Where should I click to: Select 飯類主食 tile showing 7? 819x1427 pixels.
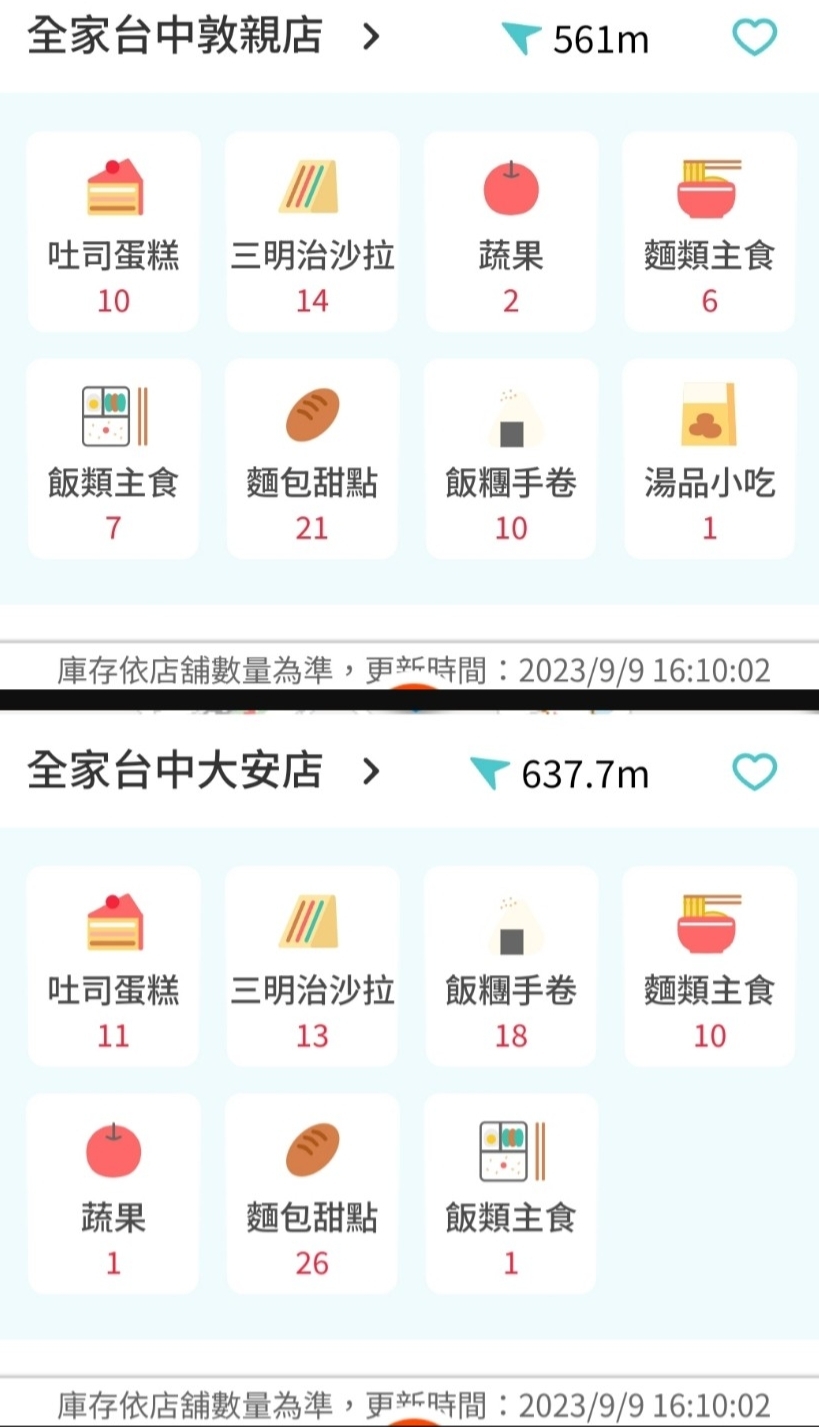point(113,459)
